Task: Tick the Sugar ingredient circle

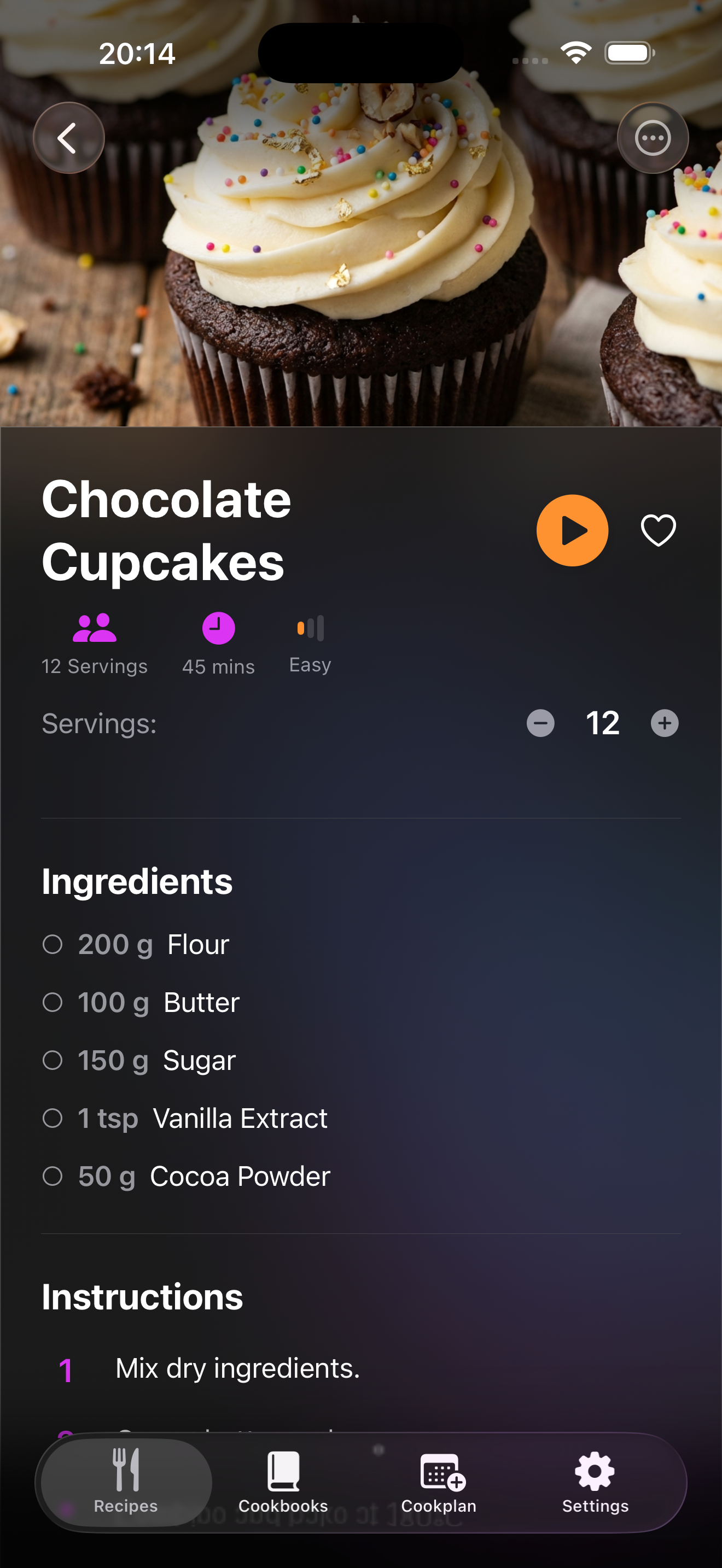Action: pyautogui.click(x=53, y=1060)
